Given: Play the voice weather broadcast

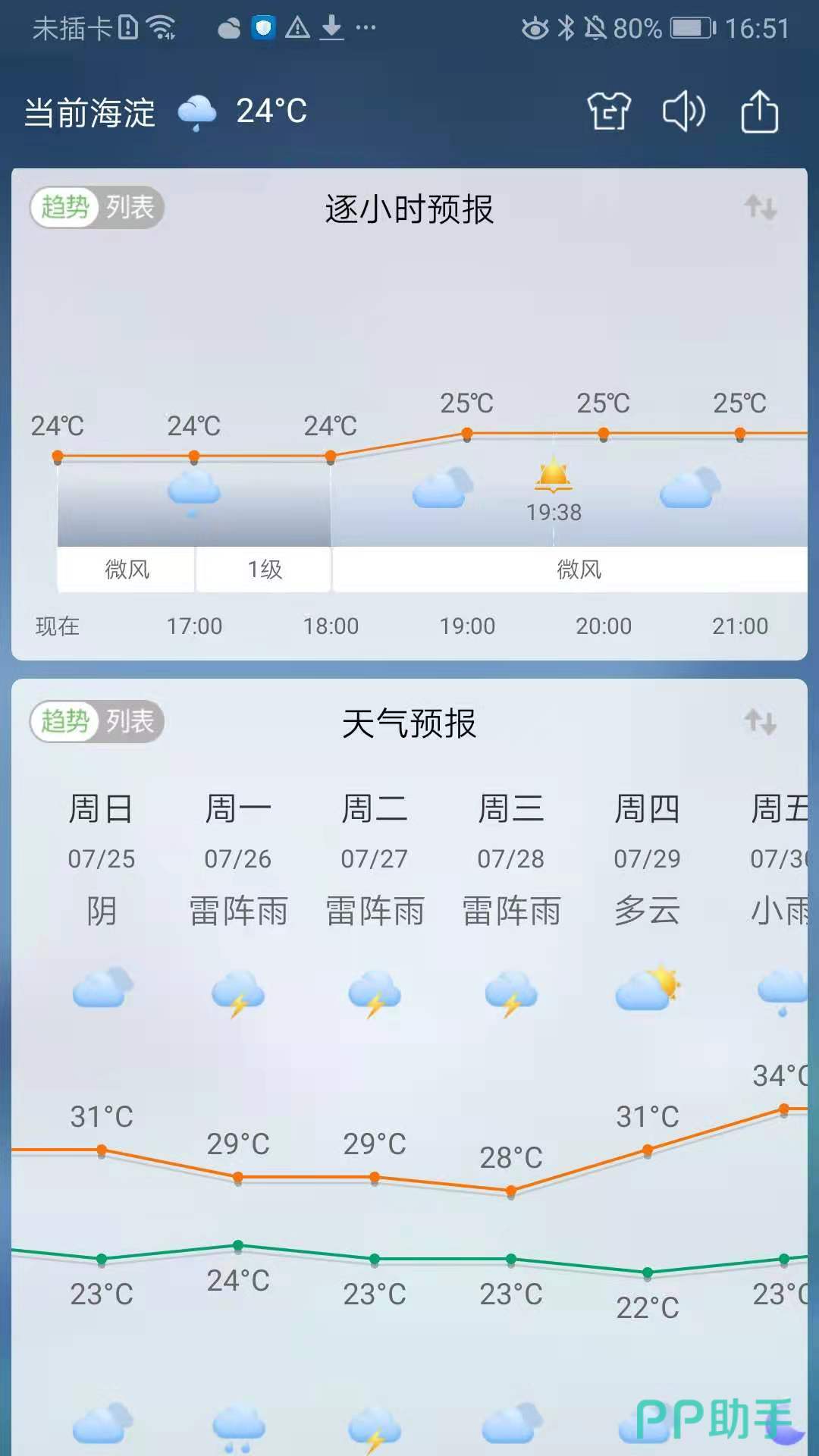Looking at the screenshot, I should pyautogui.click(x=683, y=112).
